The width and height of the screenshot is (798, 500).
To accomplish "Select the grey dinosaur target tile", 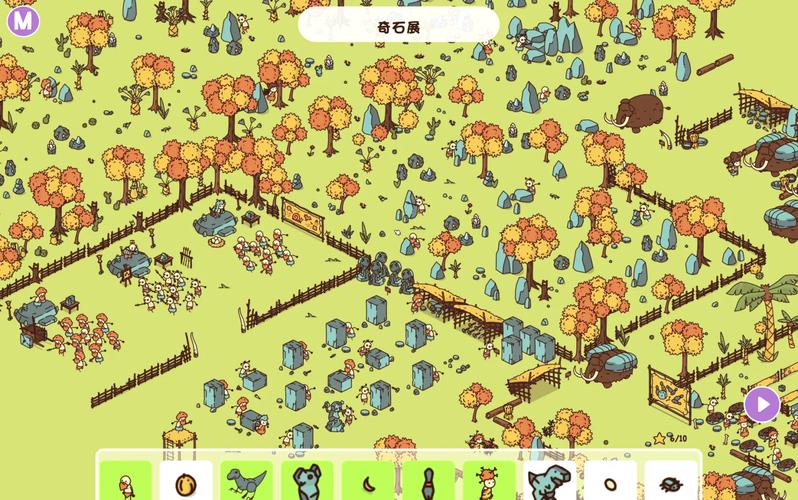I will tap(247, 482).
